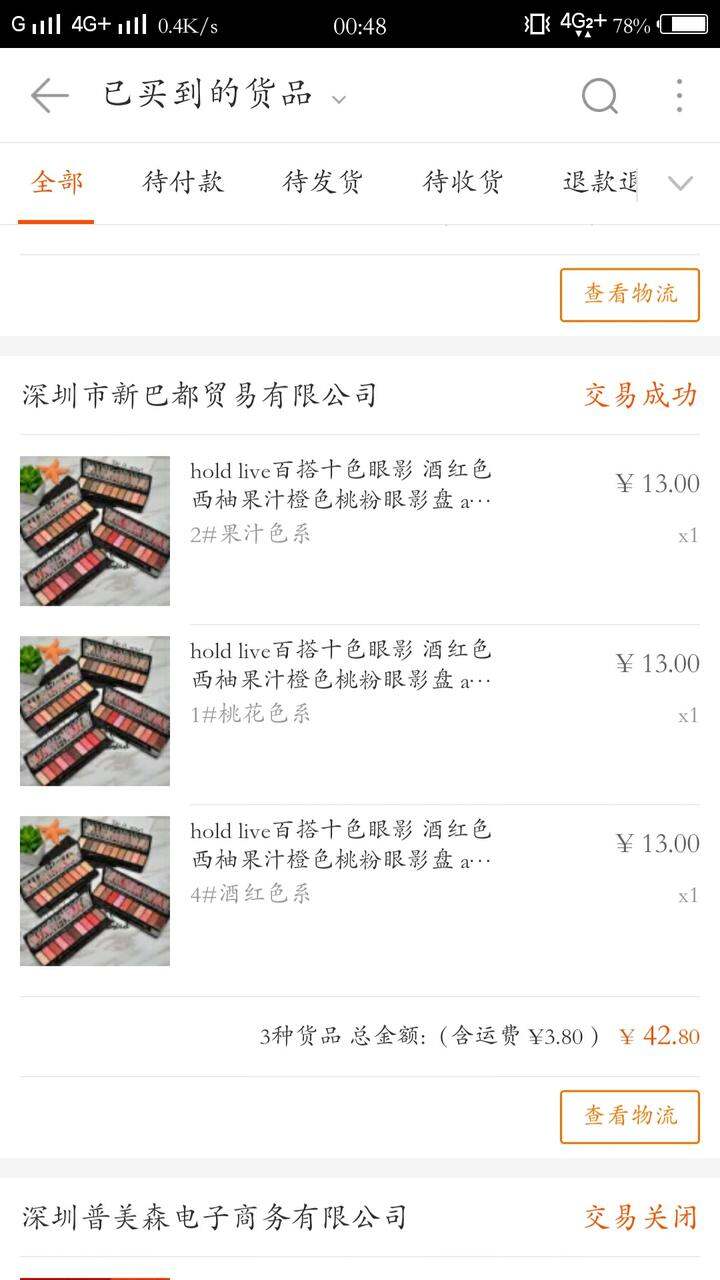Open the 1#桃花色系 eyeshadow order item

360,710
